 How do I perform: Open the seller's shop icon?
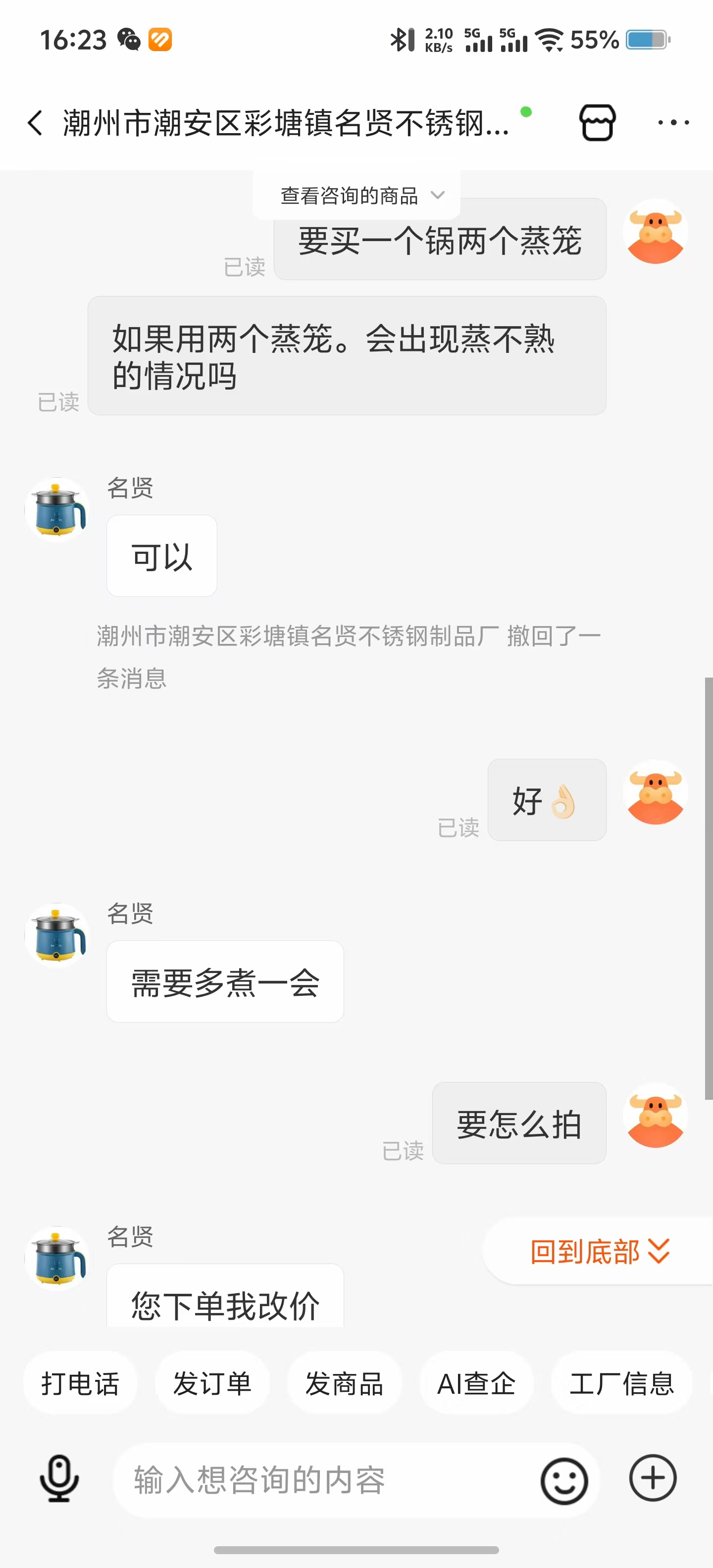[597, 123]
